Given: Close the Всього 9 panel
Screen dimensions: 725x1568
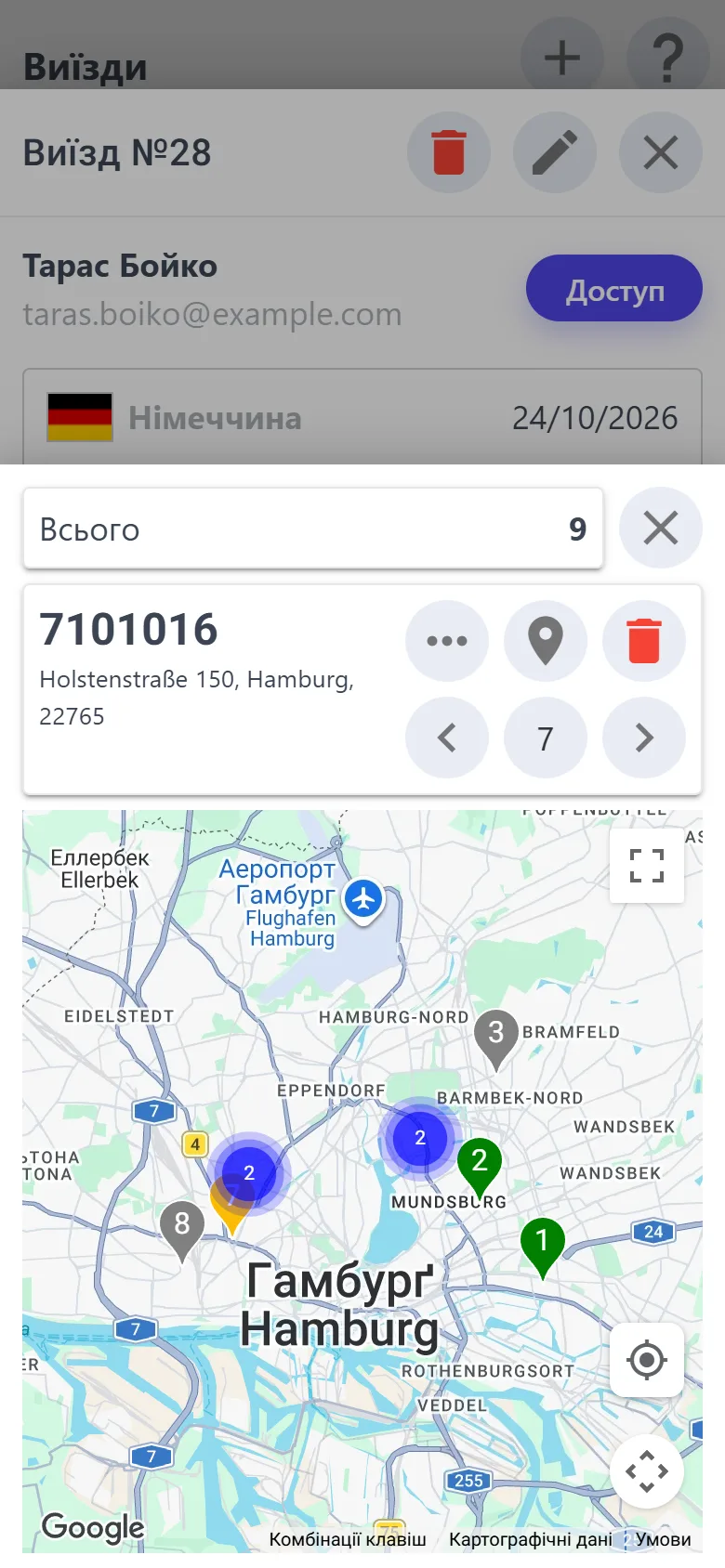Looking at the screenshot, I should click(660, 528).
